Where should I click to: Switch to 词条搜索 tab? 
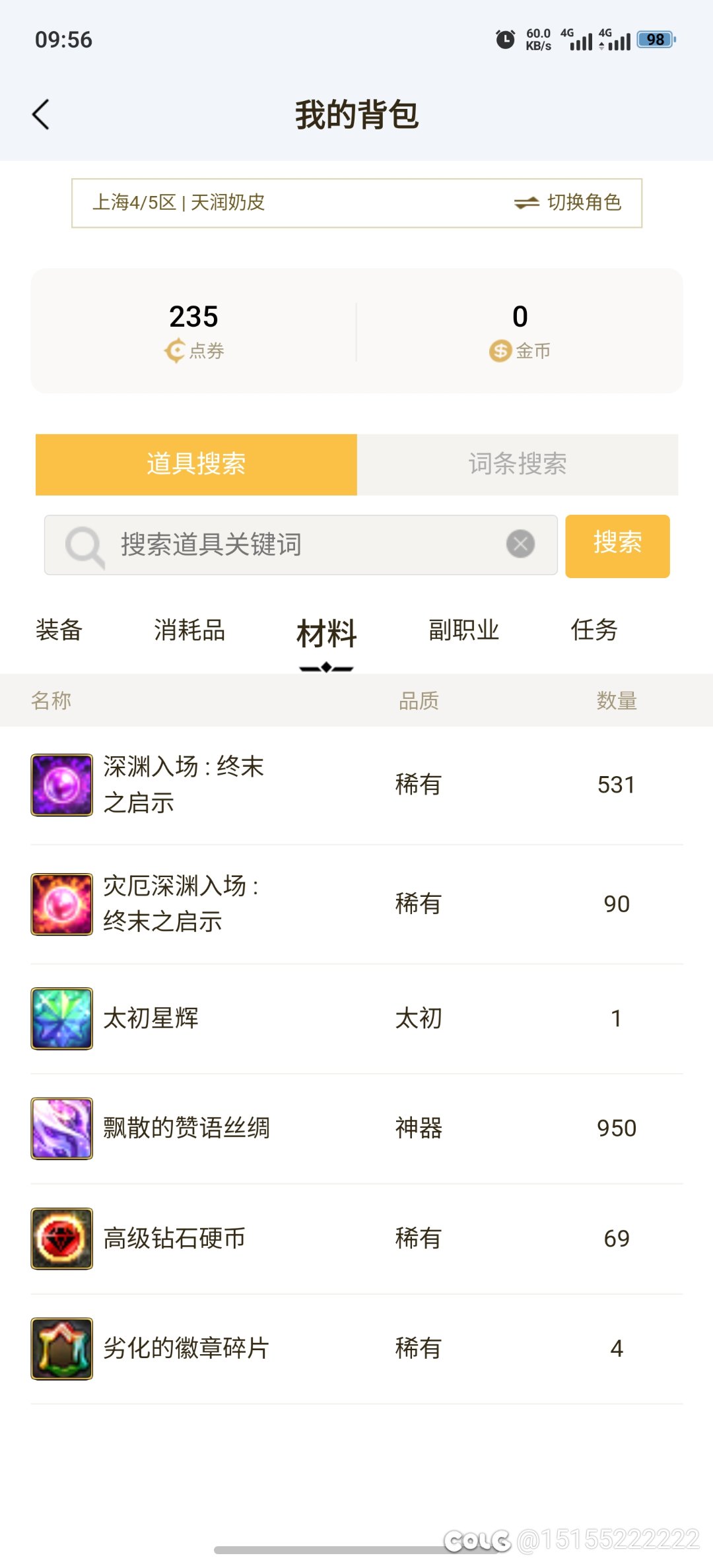pyautogui.click(x=518, y=464)
